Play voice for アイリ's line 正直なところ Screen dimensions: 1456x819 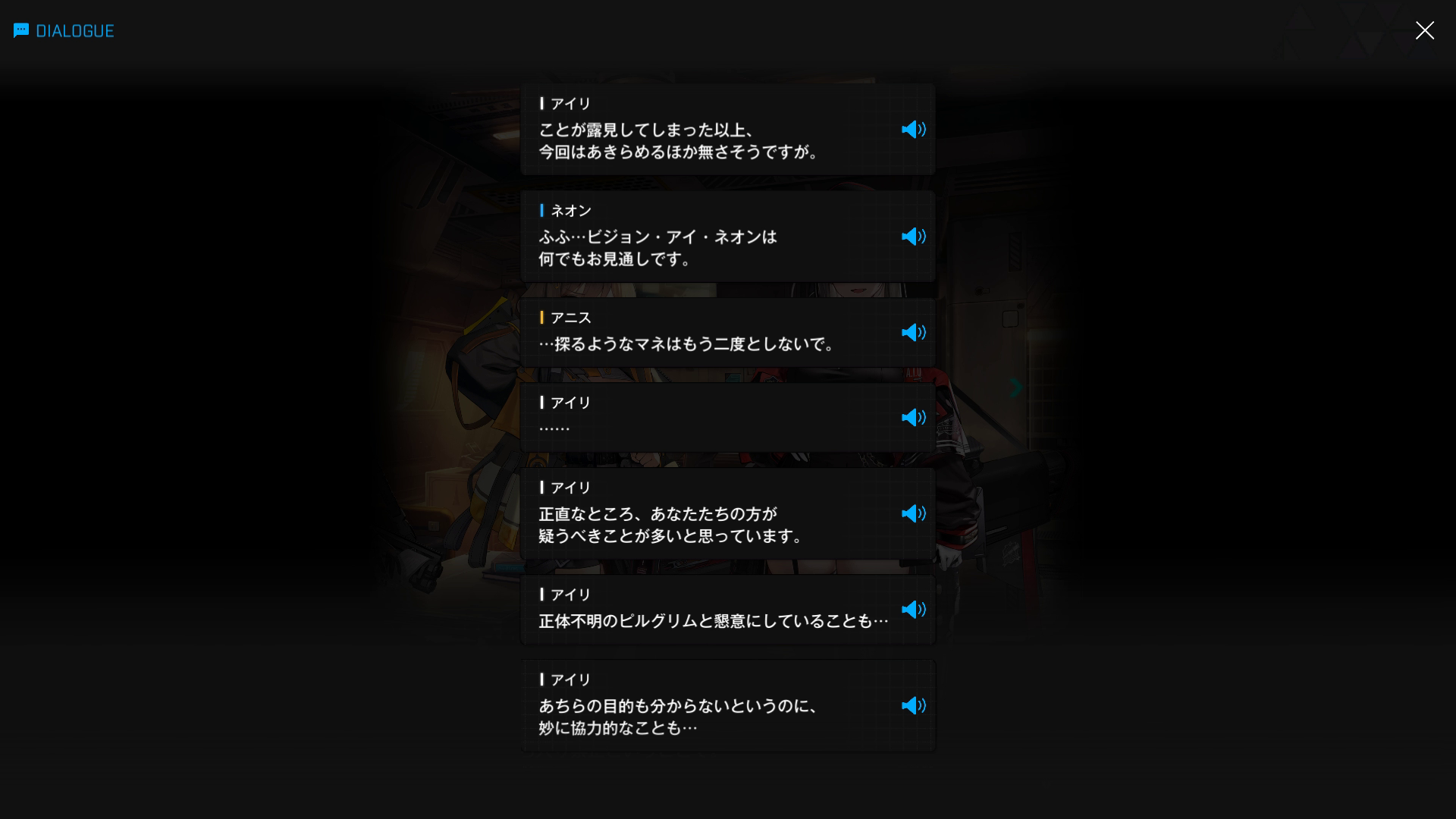click(x=913, y=514)
